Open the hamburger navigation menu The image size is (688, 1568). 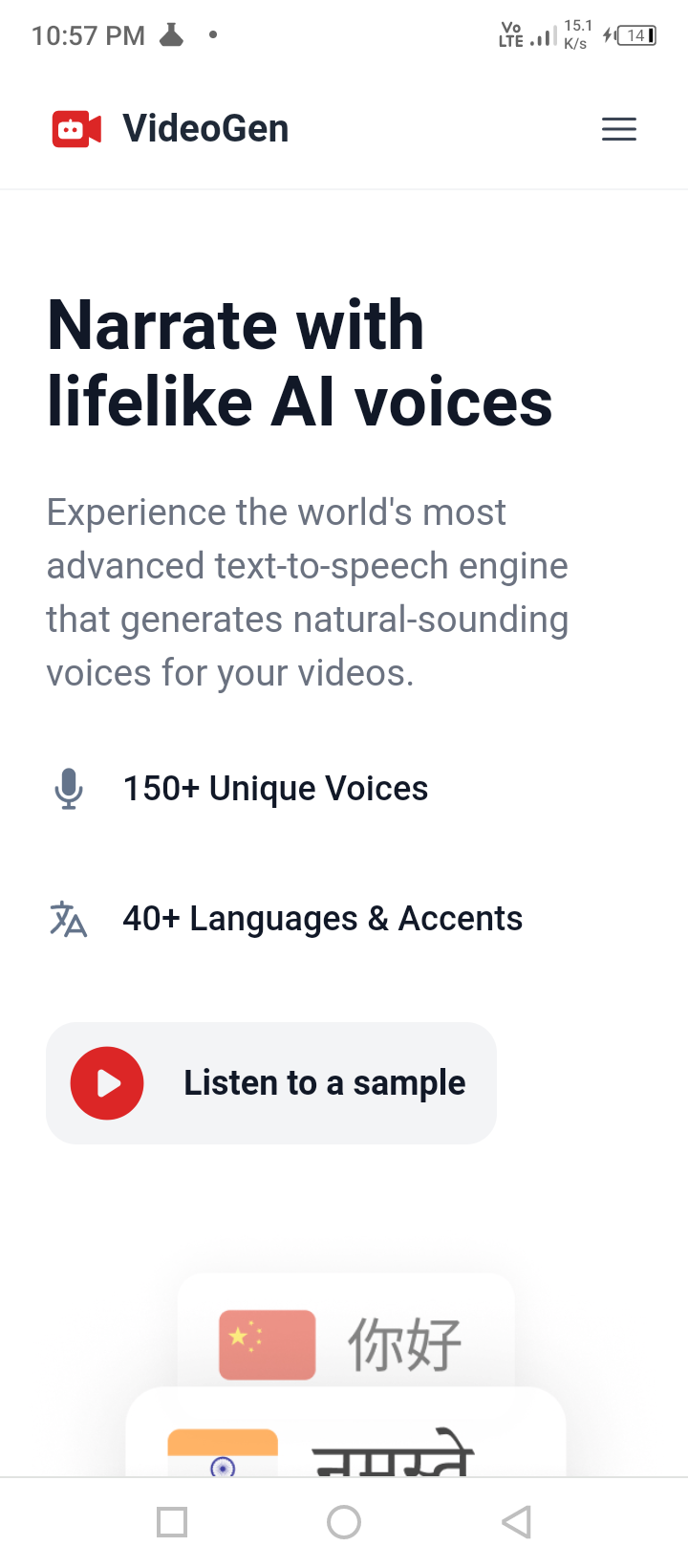[x=618, y=129]
